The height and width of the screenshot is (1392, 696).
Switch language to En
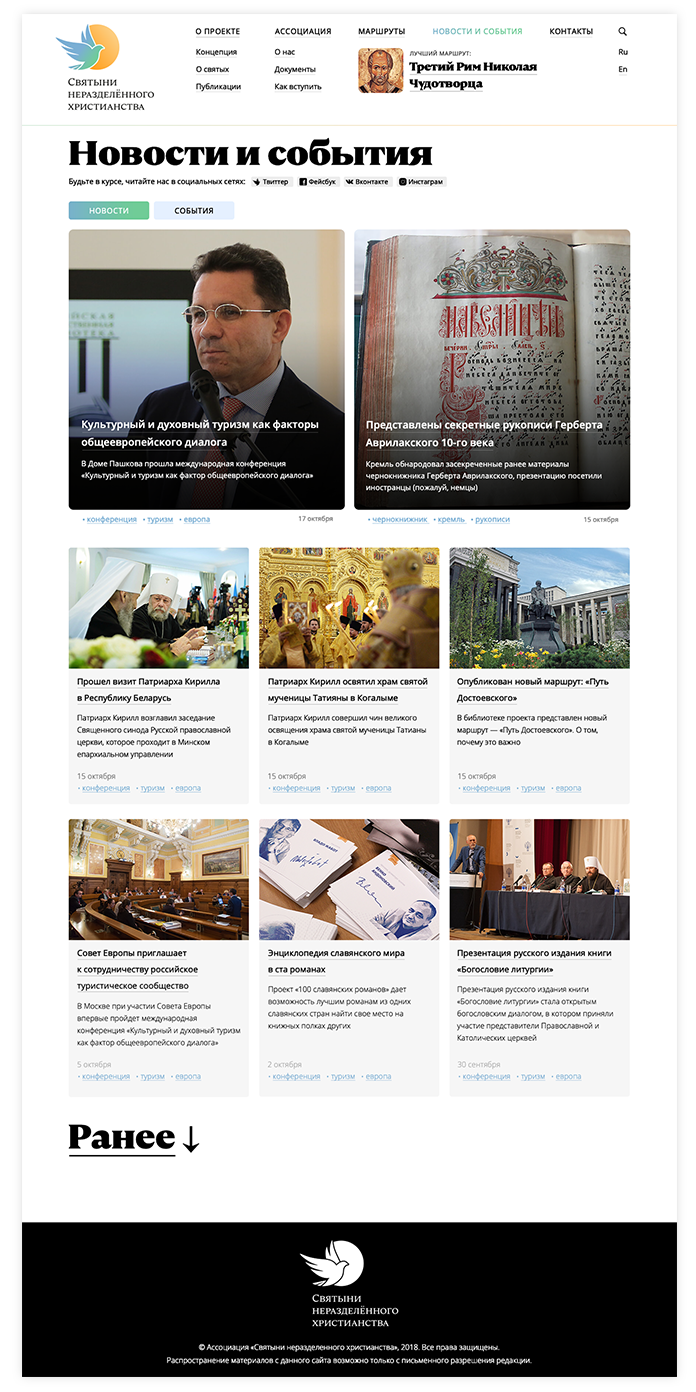click(x=623, y=69)
